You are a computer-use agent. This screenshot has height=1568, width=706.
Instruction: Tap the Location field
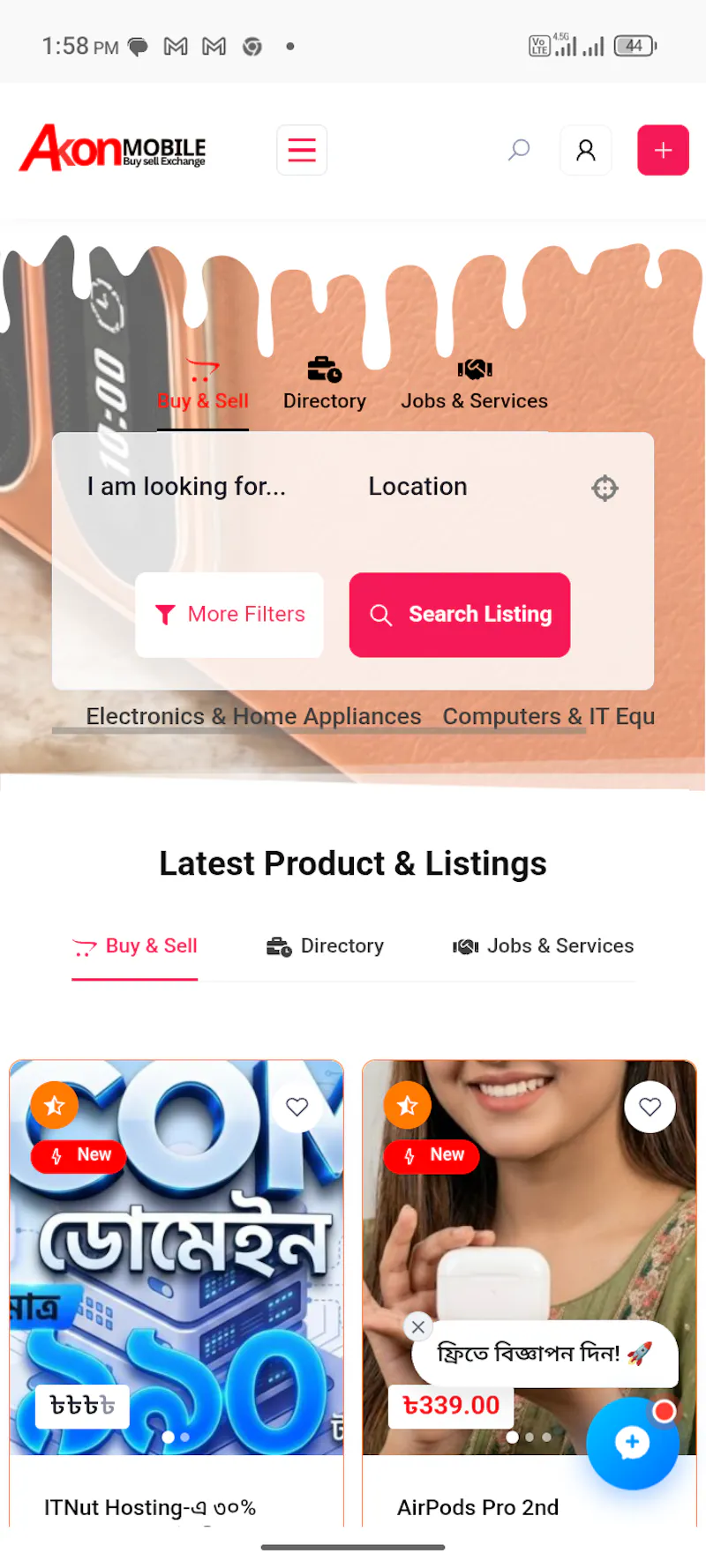coord(468,487)
